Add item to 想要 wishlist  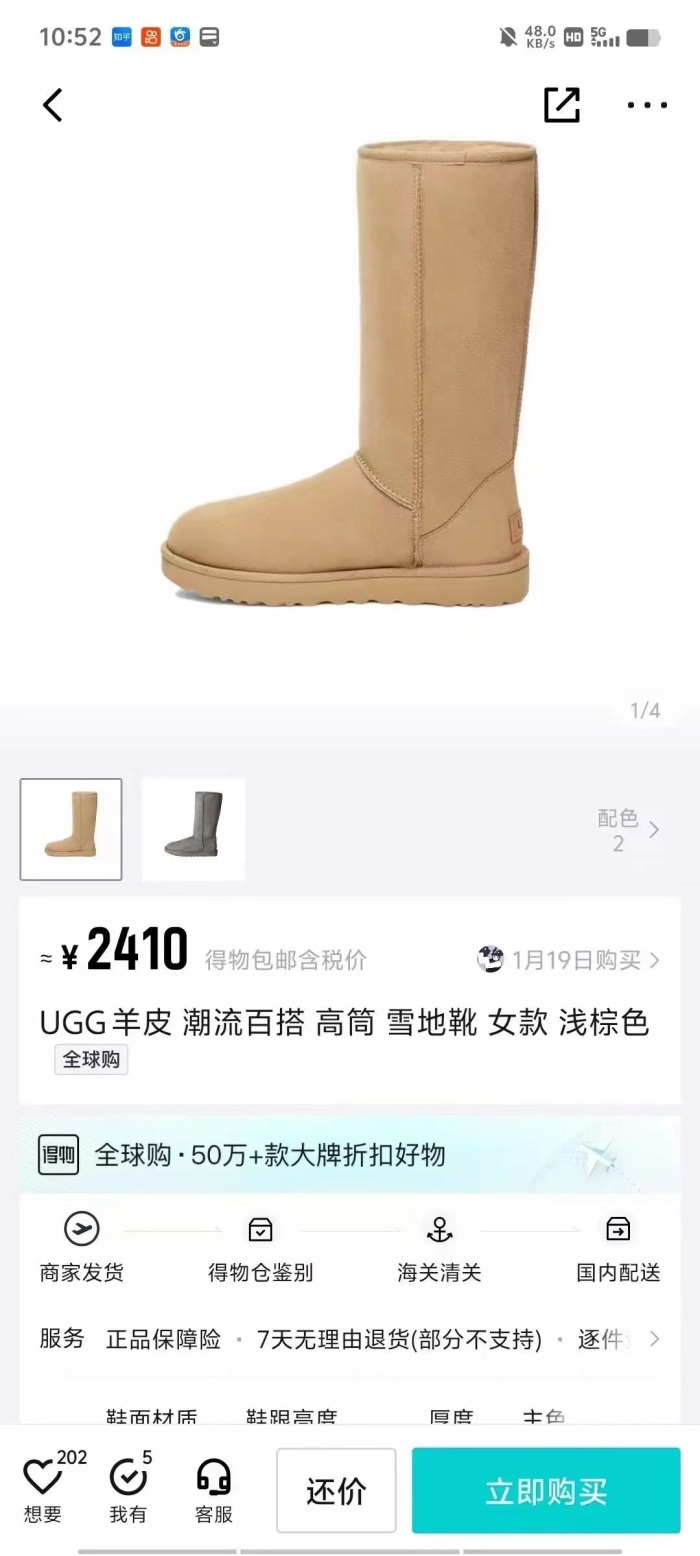pos(44,1490)
